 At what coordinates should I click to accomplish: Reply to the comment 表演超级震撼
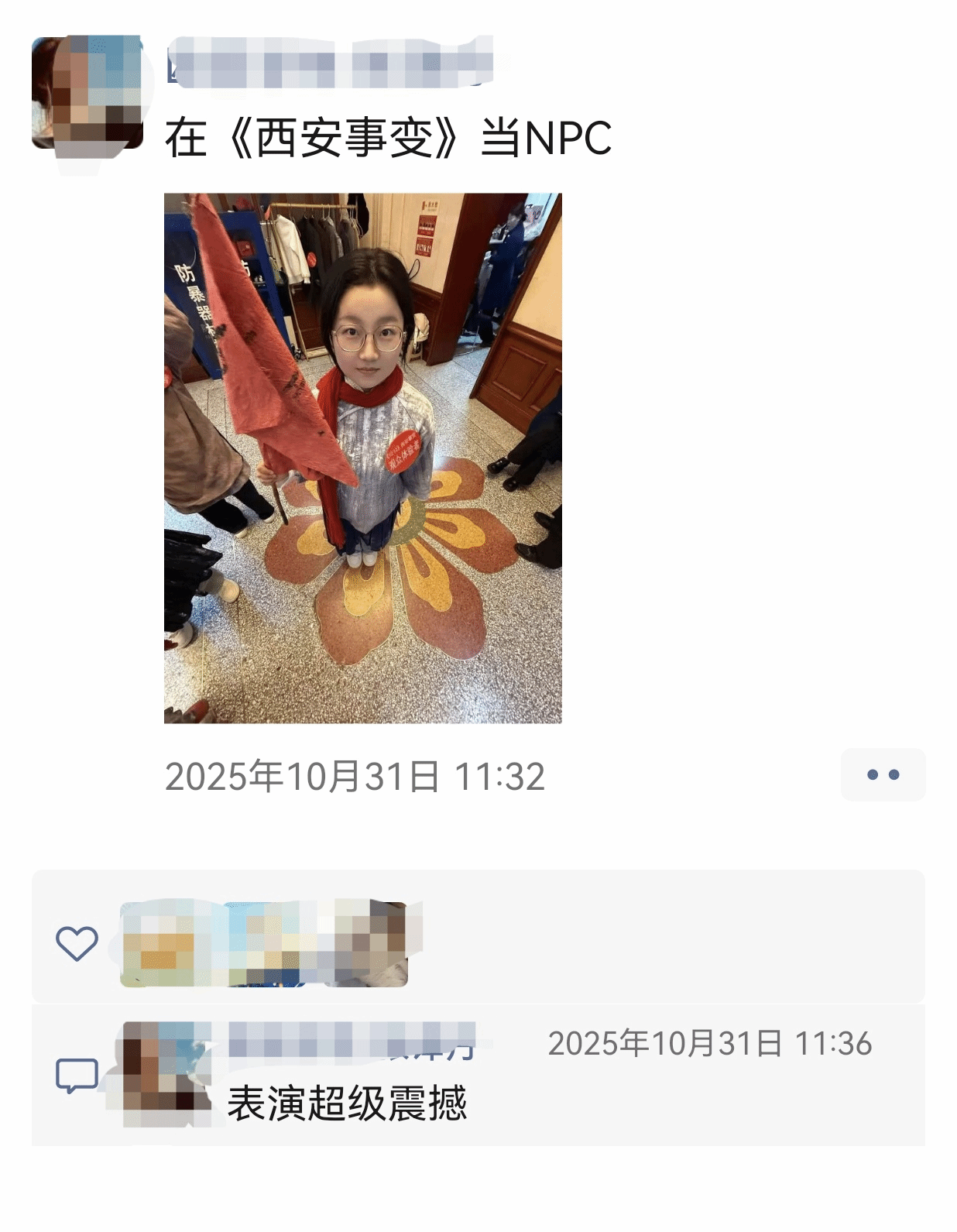[347, 1103]
